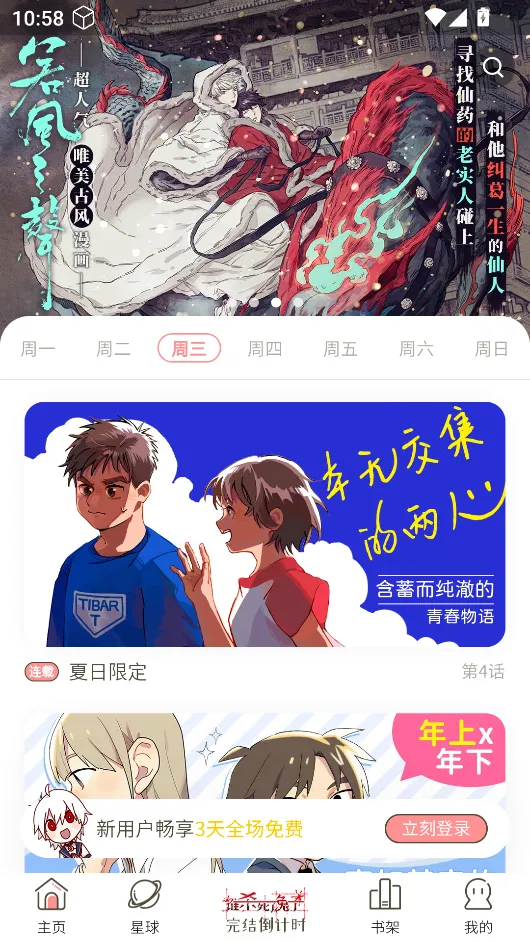Go to the 主页 home tab
The image size is (530, 942).
coord(52,906)
